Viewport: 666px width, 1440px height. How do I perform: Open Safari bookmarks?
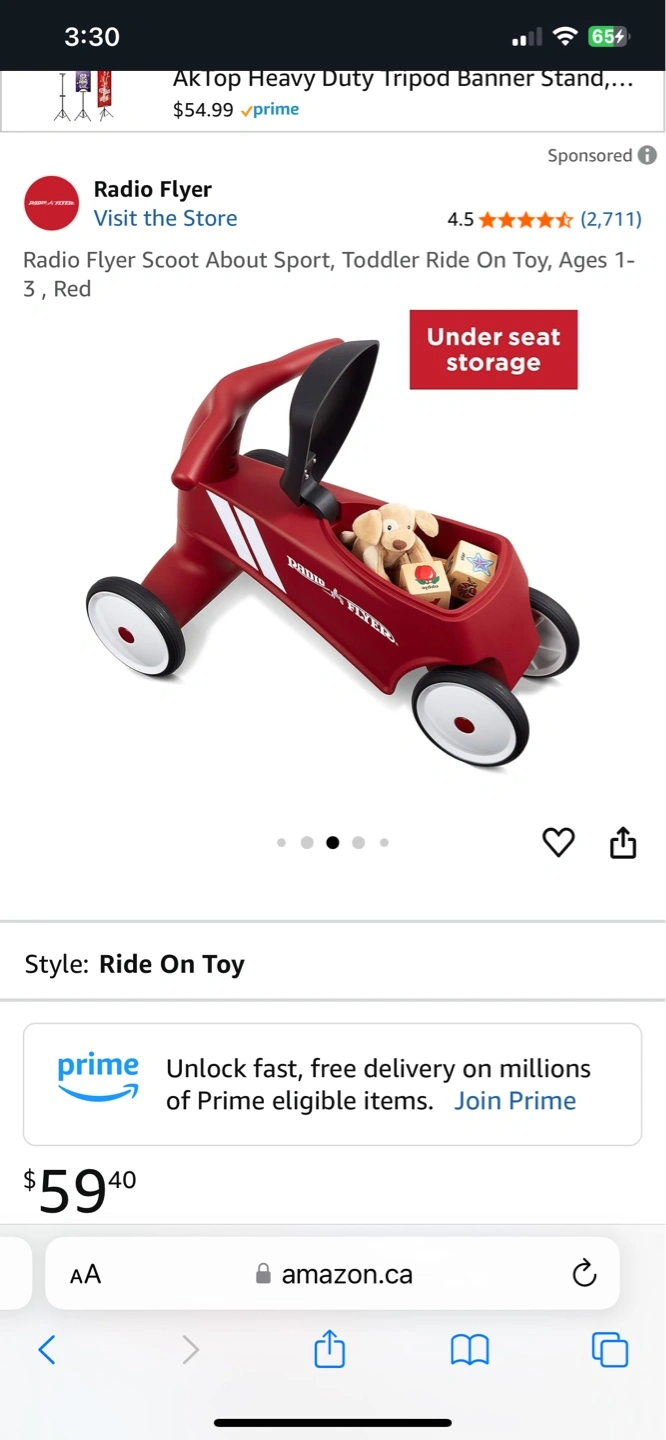click(470, 1351)
